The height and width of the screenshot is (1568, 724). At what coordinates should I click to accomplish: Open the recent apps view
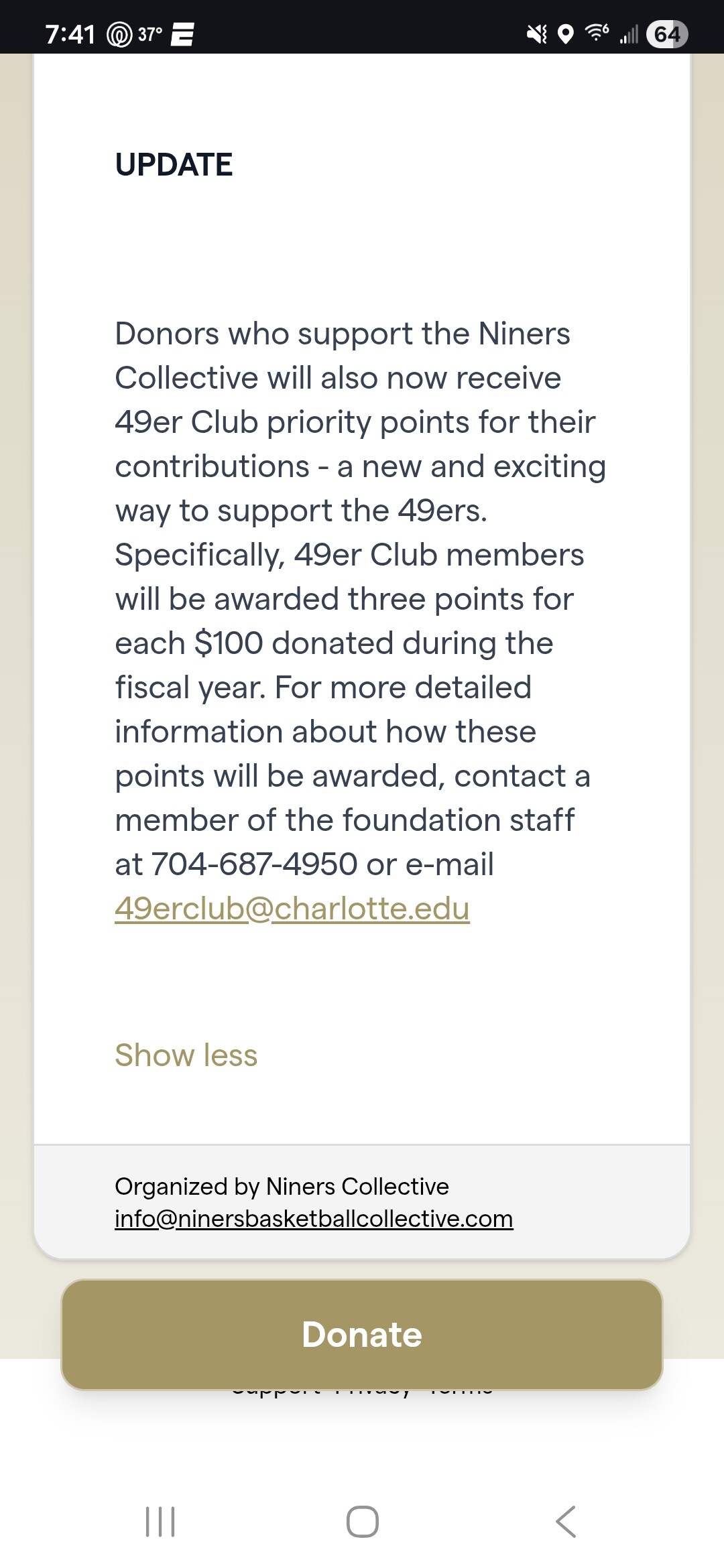pyautogui.click(x=160, y=1521)
